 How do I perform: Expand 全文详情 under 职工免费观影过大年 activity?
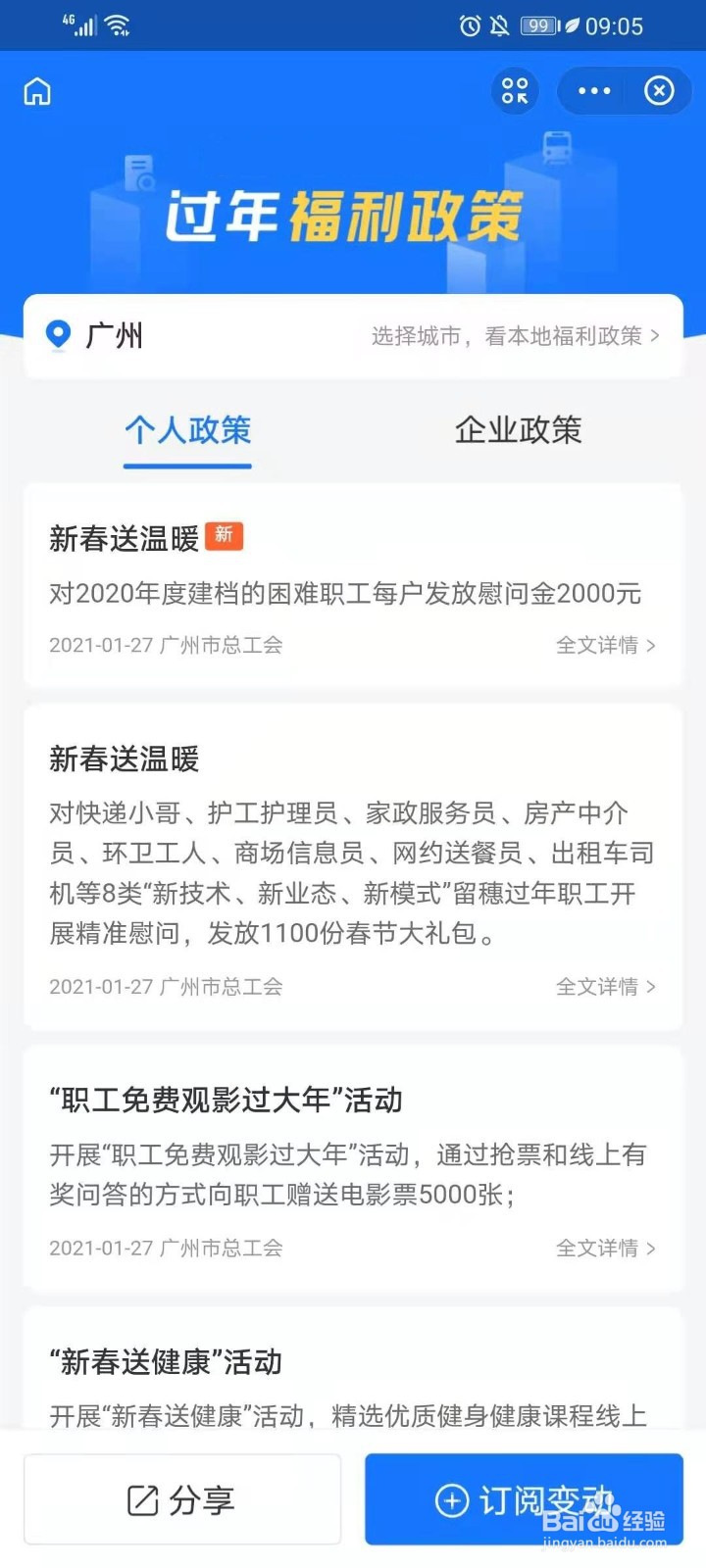(605, 1249)
